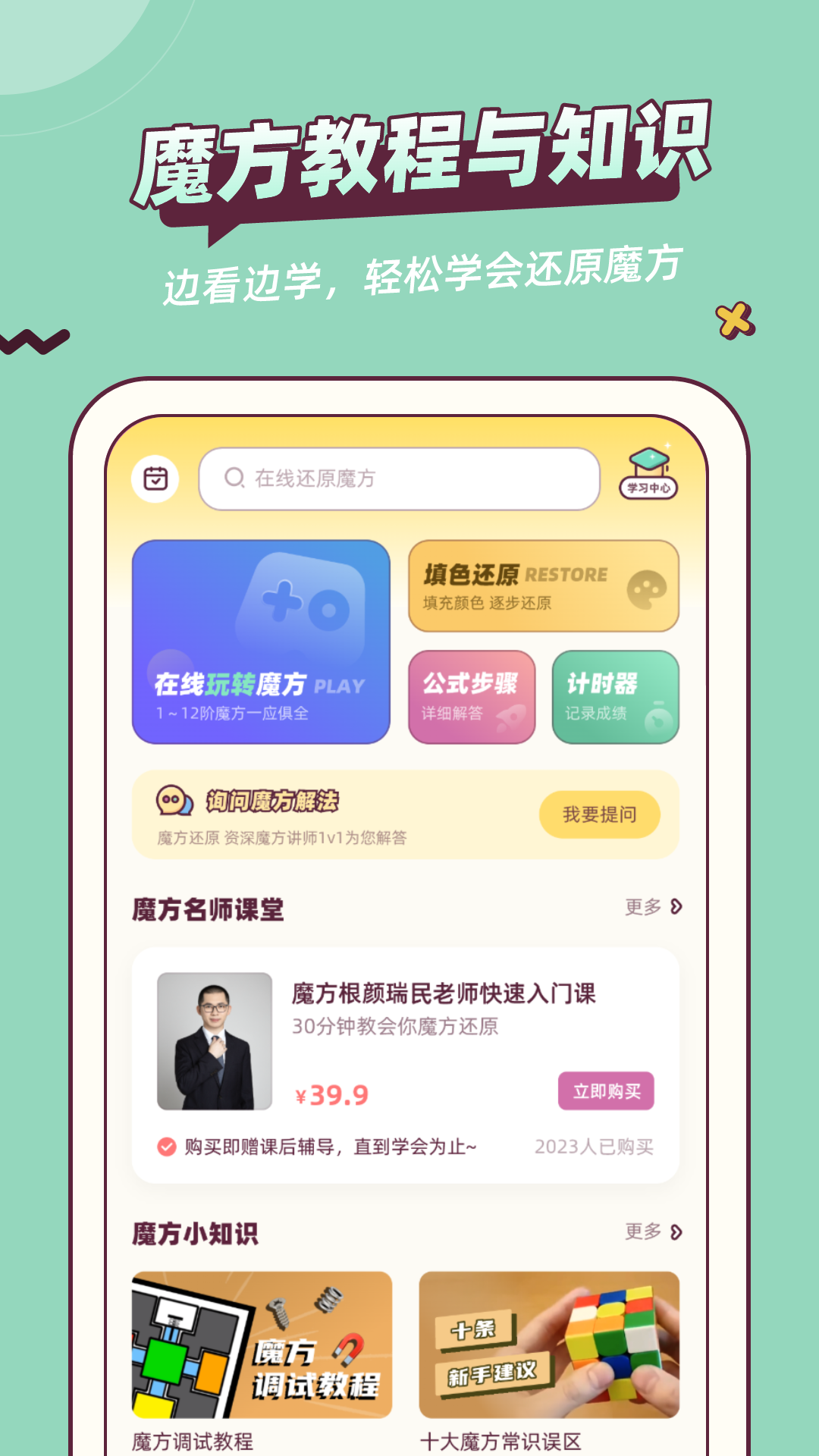Select the 填色还原 RESTORE card

click(543, 585)
